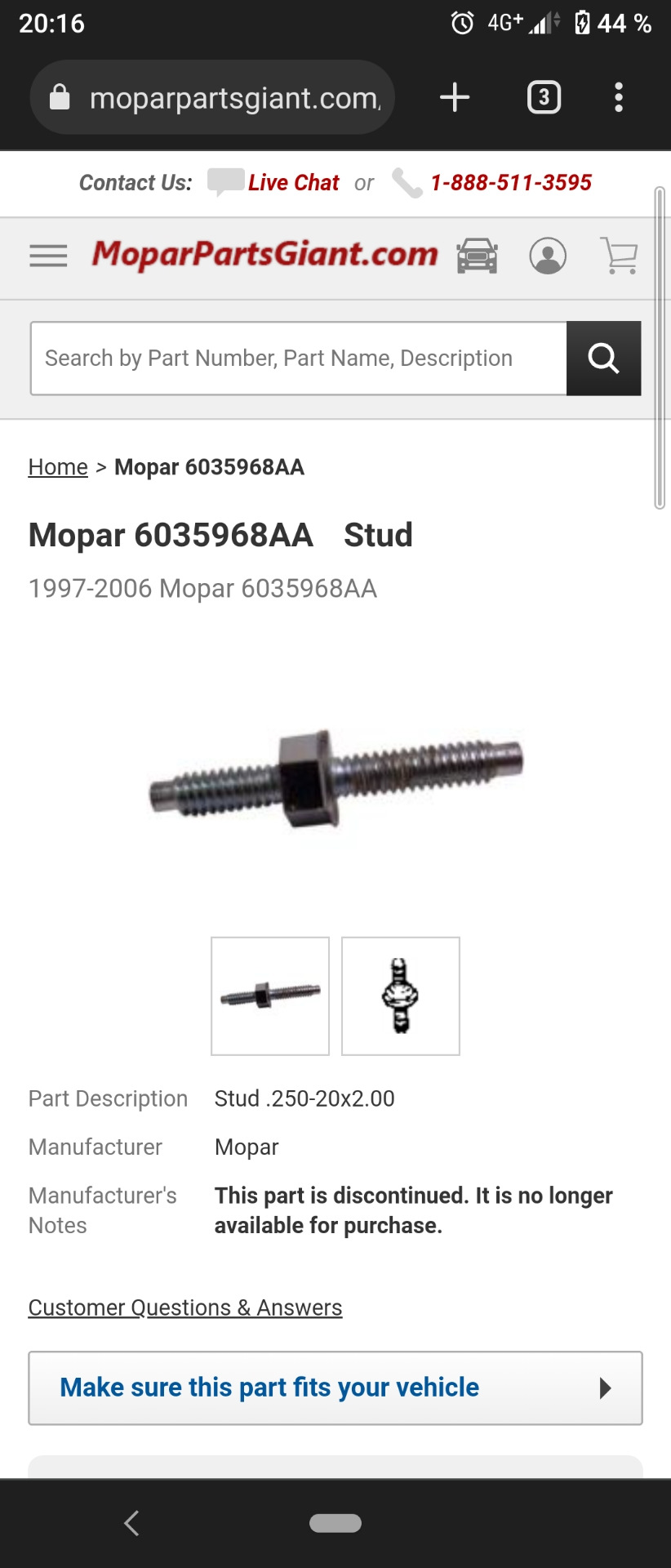Viewport: 671px width, 1568px height.
Task: Open the vehicle selector car icon
Action: coord(477,256)
